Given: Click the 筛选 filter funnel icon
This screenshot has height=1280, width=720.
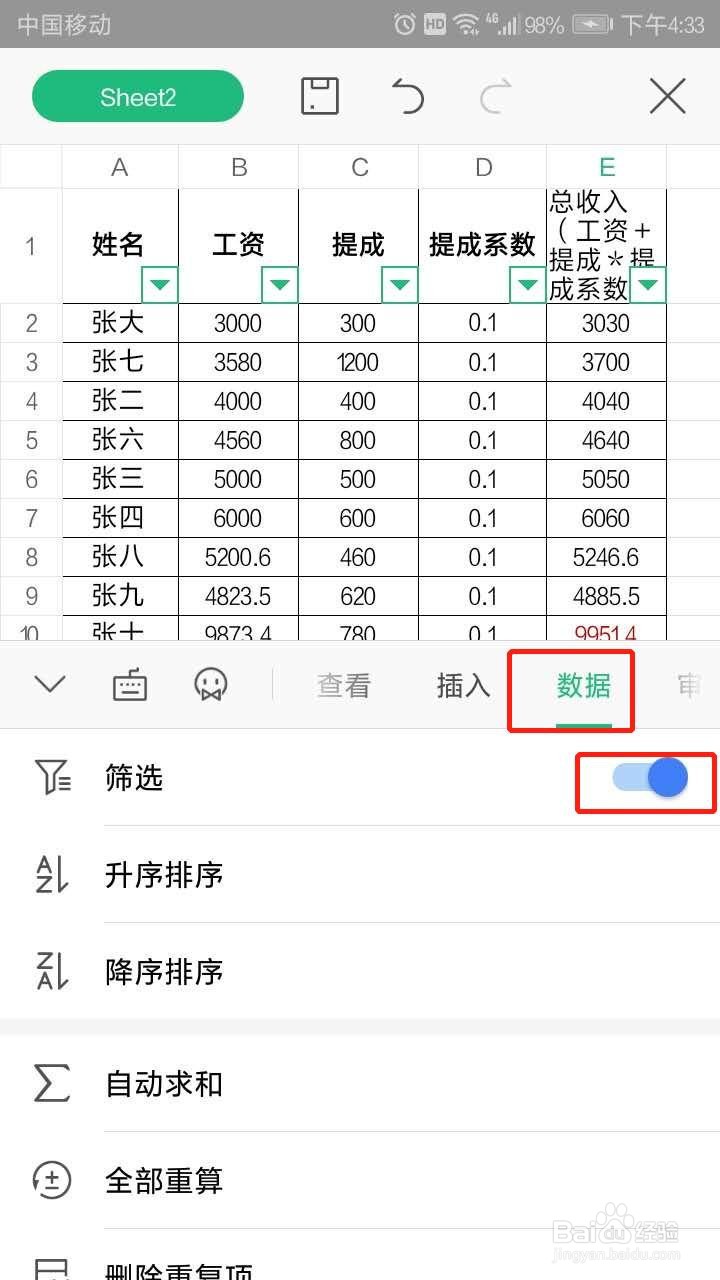Looking at the screenshot, I should click(52, 778).
